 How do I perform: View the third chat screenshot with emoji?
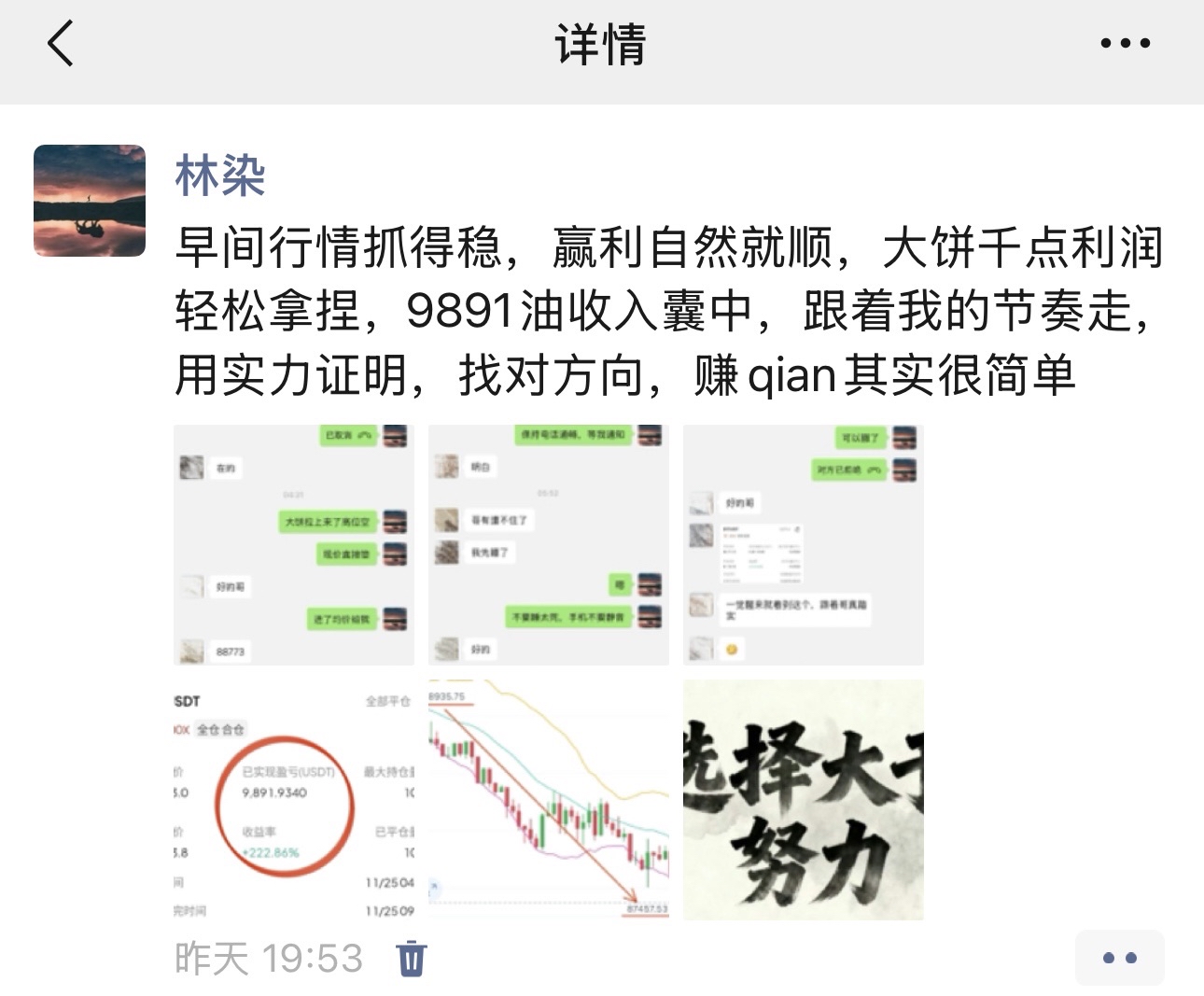click(x=804, y=544)
